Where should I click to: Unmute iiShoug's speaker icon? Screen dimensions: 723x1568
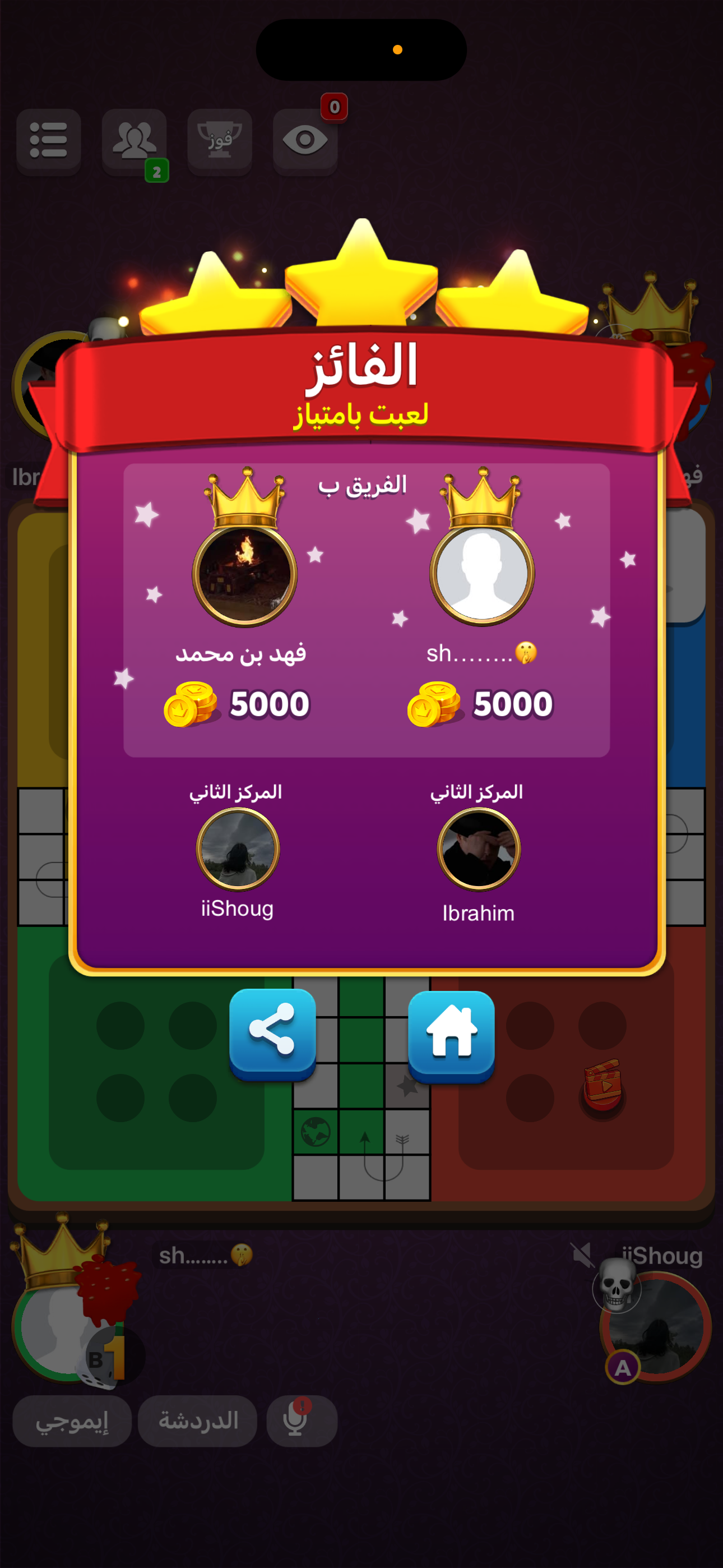(582, 1255)
